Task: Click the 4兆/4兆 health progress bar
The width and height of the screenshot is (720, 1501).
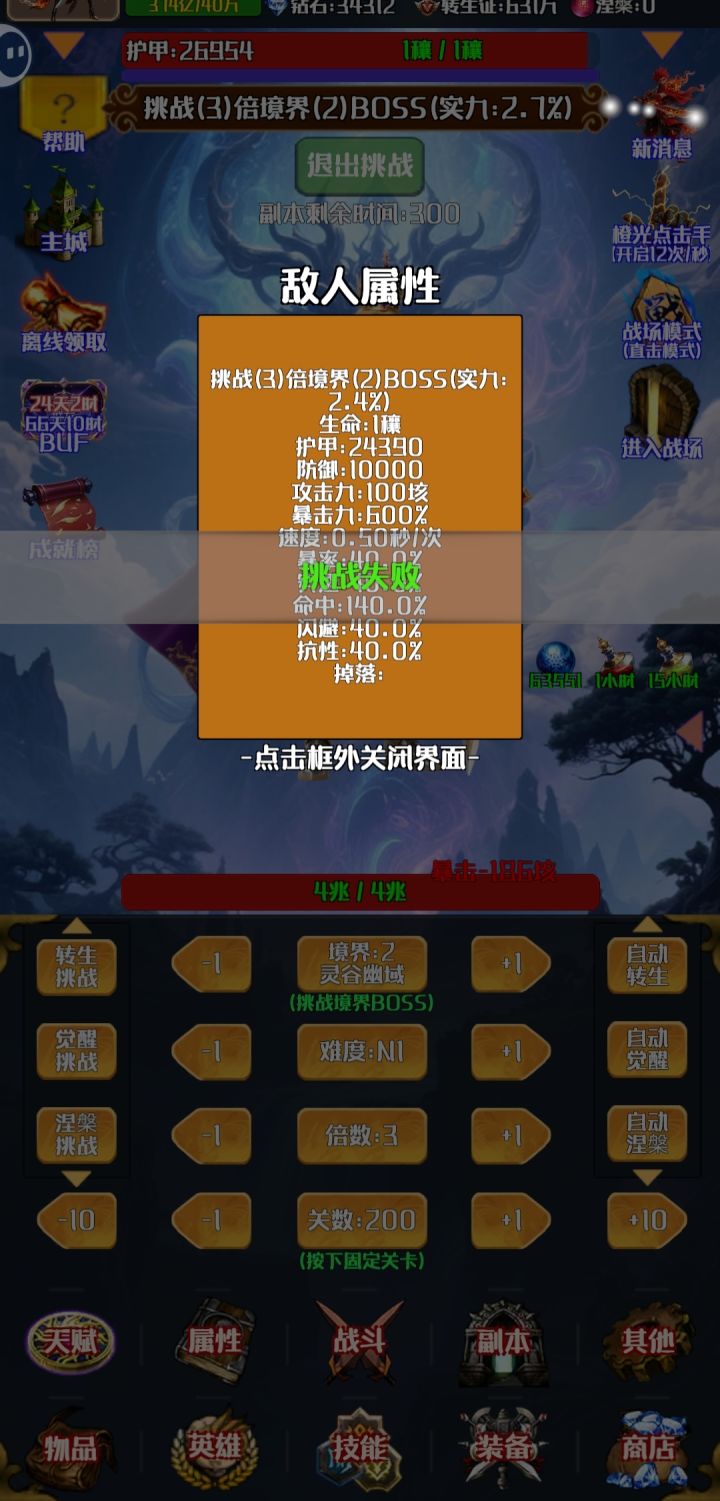Action: point(360,891)
